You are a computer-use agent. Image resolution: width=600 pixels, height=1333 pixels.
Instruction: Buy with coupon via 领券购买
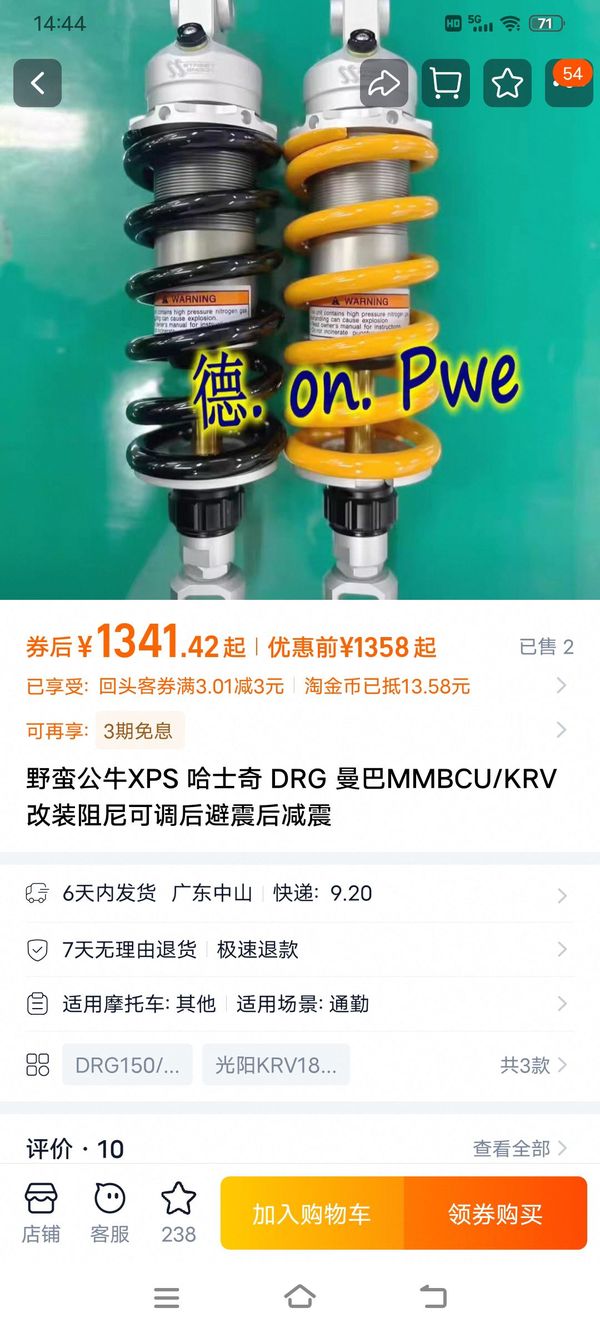(x=495, y=1214)
